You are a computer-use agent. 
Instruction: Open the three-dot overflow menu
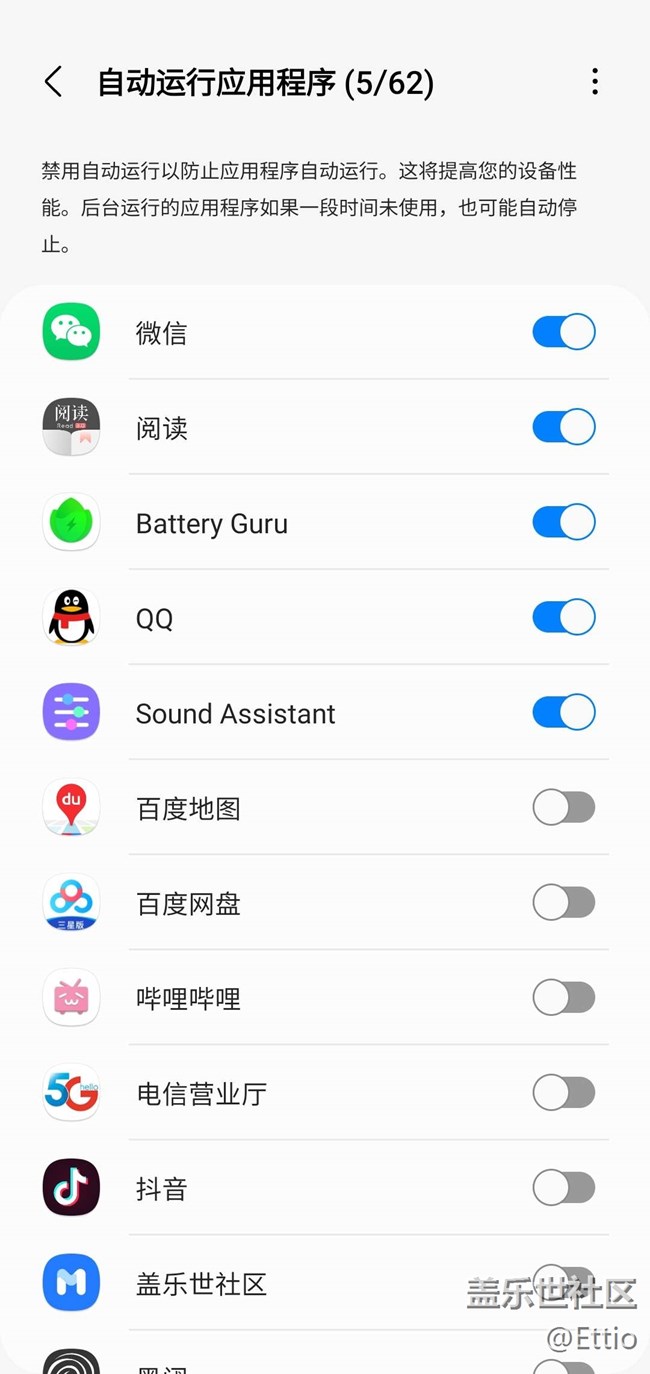tap(595, 82)
